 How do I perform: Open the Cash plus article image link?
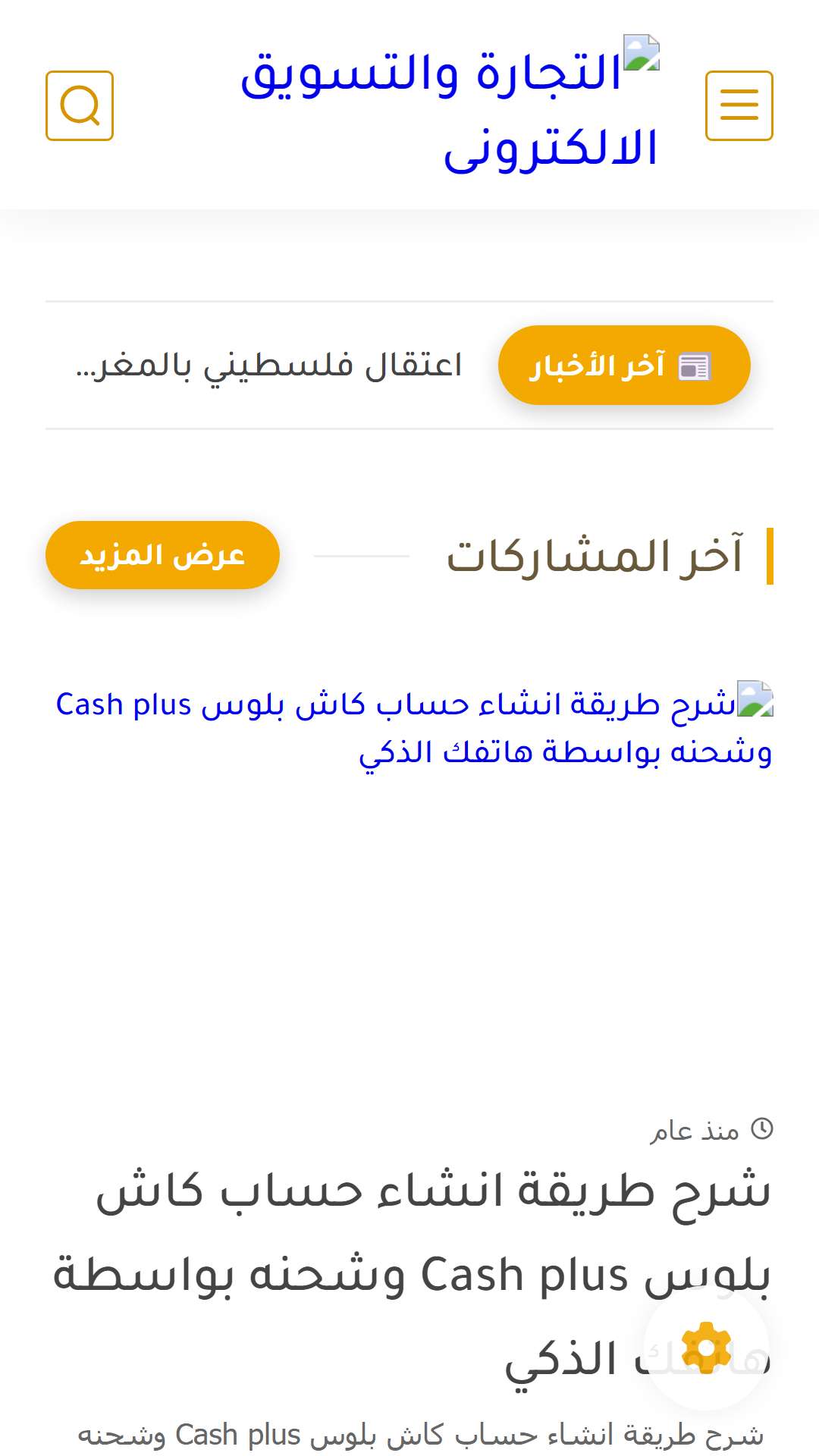pos(414,726)
